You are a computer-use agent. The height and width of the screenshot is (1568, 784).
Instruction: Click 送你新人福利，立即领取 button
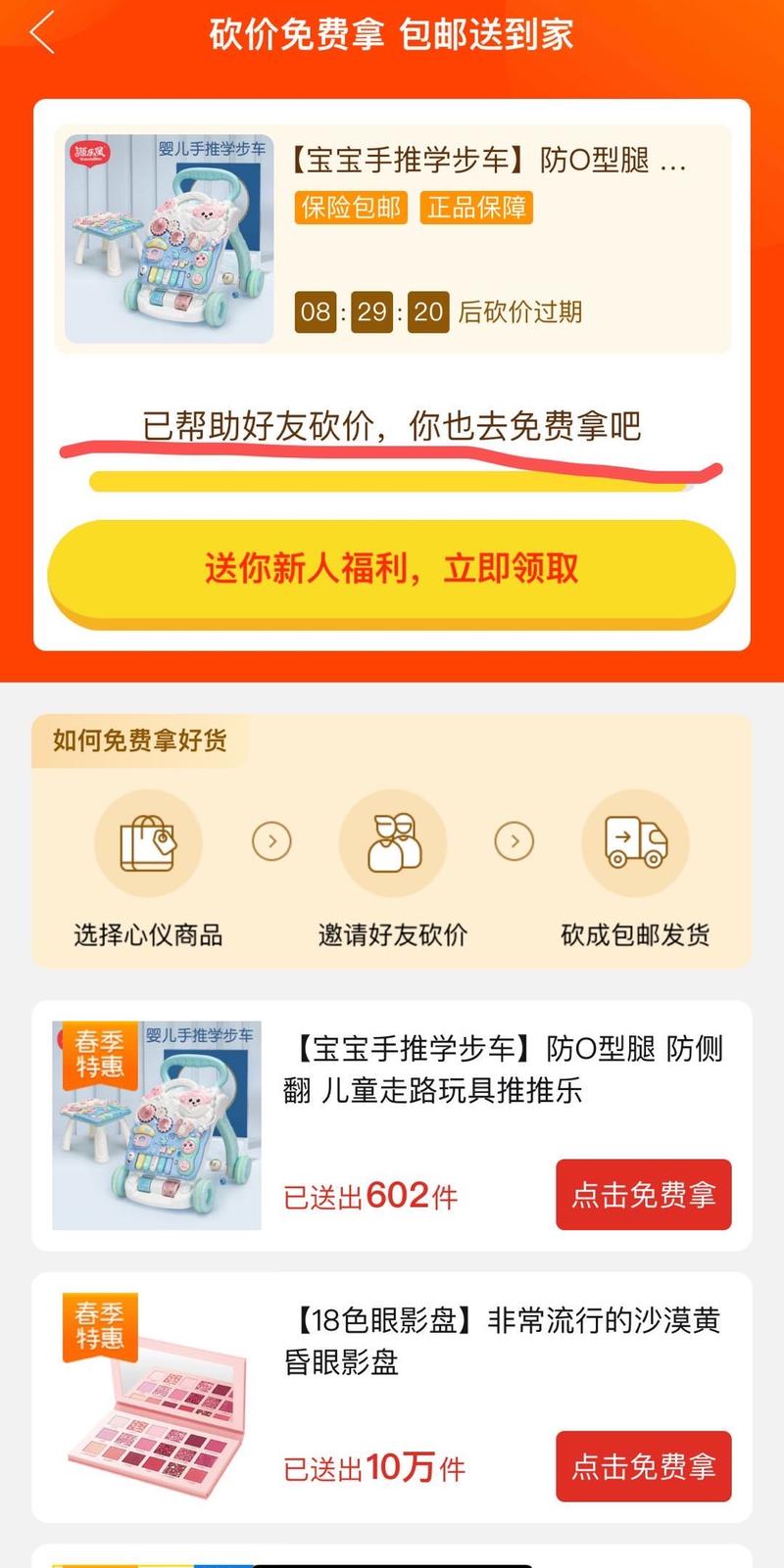[392, 566]
